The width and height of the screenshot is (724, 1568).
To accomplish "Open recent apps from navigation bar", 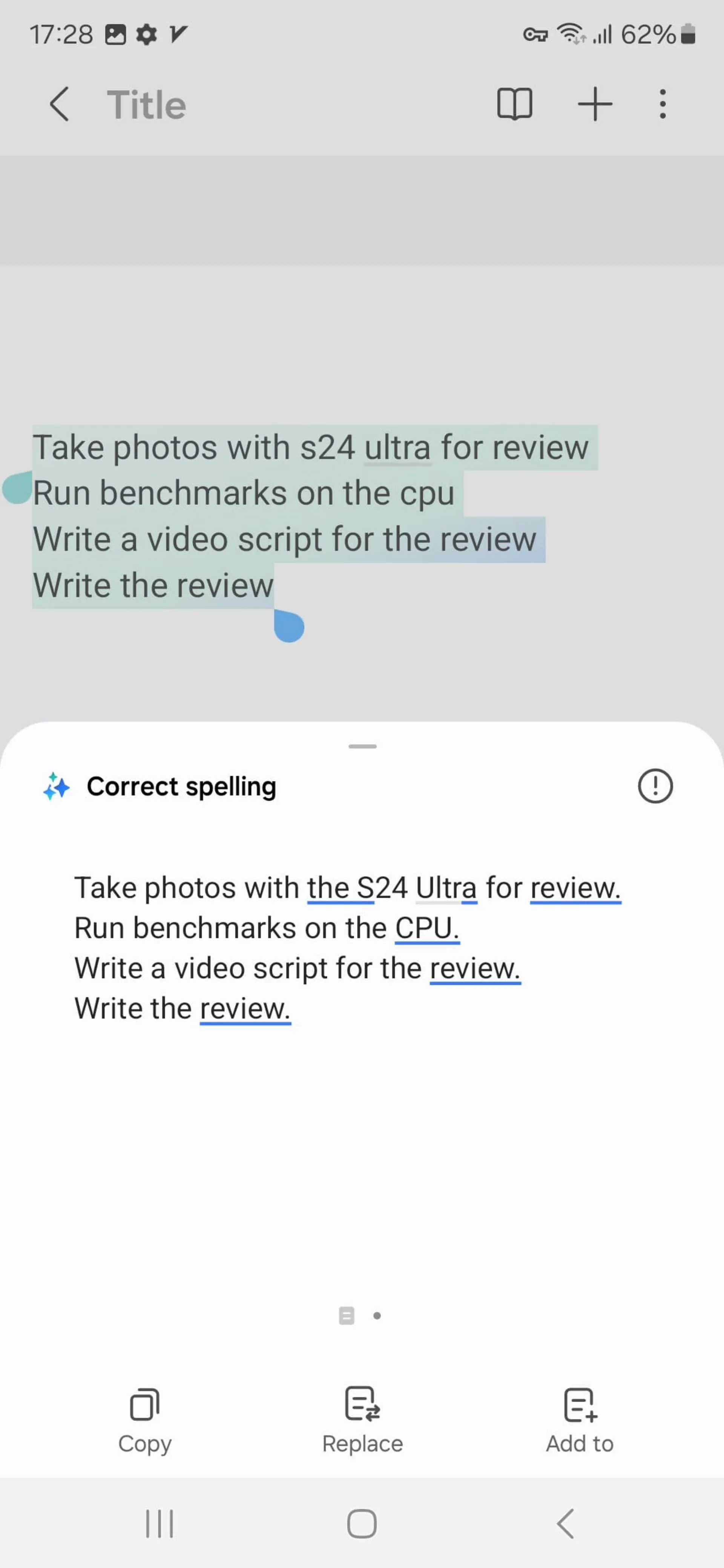I will (160, 1524).
